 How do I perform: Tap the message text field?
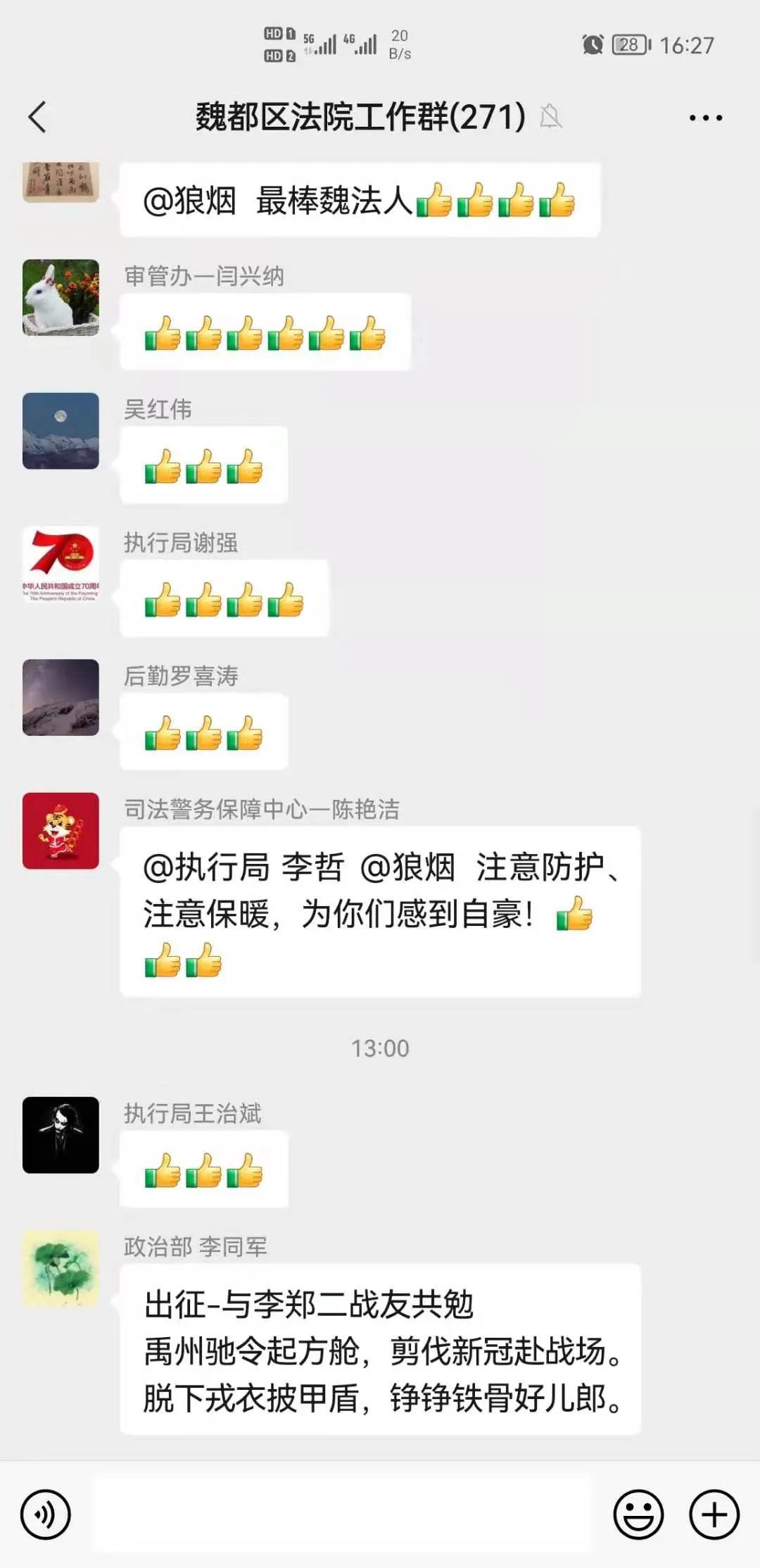point(343,1514)
